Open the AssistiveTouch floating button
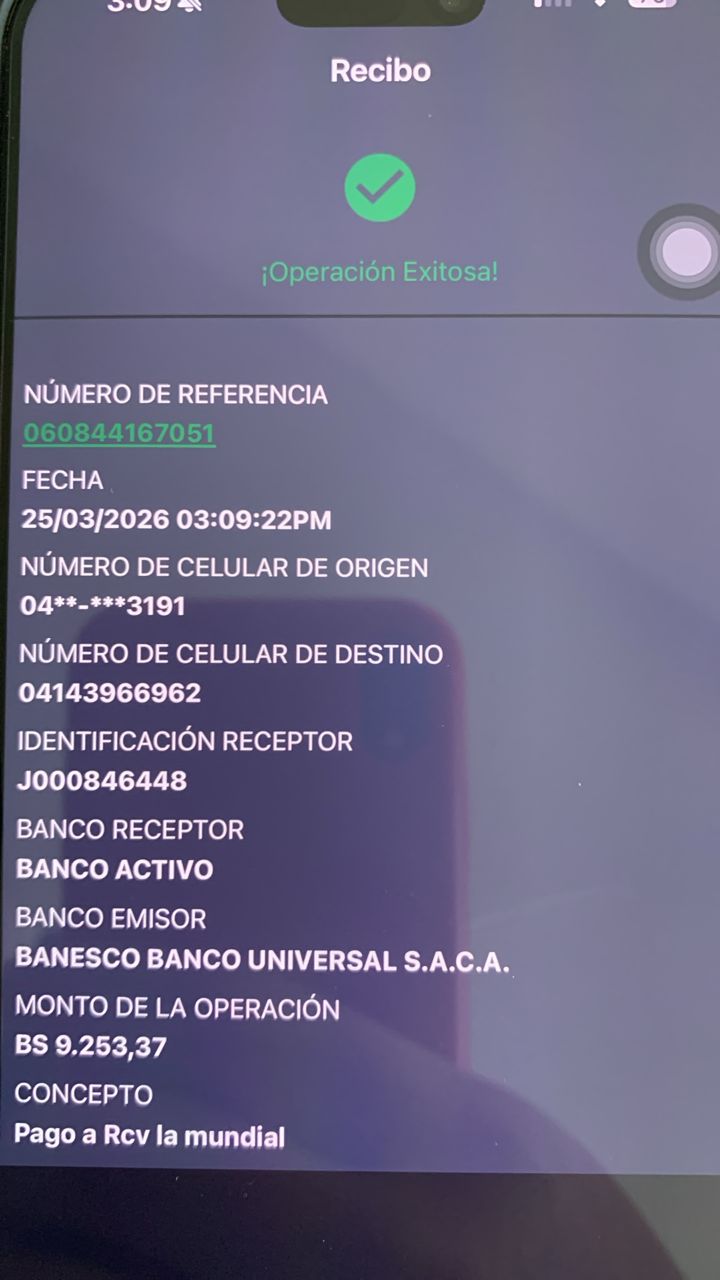This screenshot has width=720, height=1280. [686, 252]
